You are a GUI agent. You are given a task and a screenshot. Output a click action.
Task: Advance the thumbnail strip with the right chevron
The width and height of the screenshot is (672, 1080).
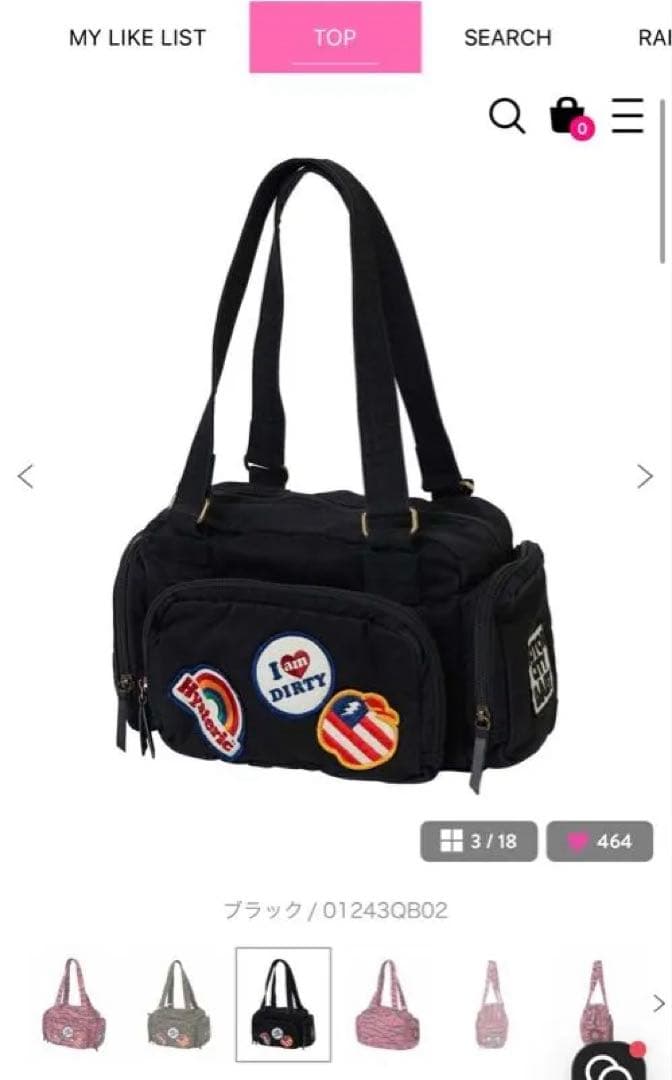click(658, 1003)
